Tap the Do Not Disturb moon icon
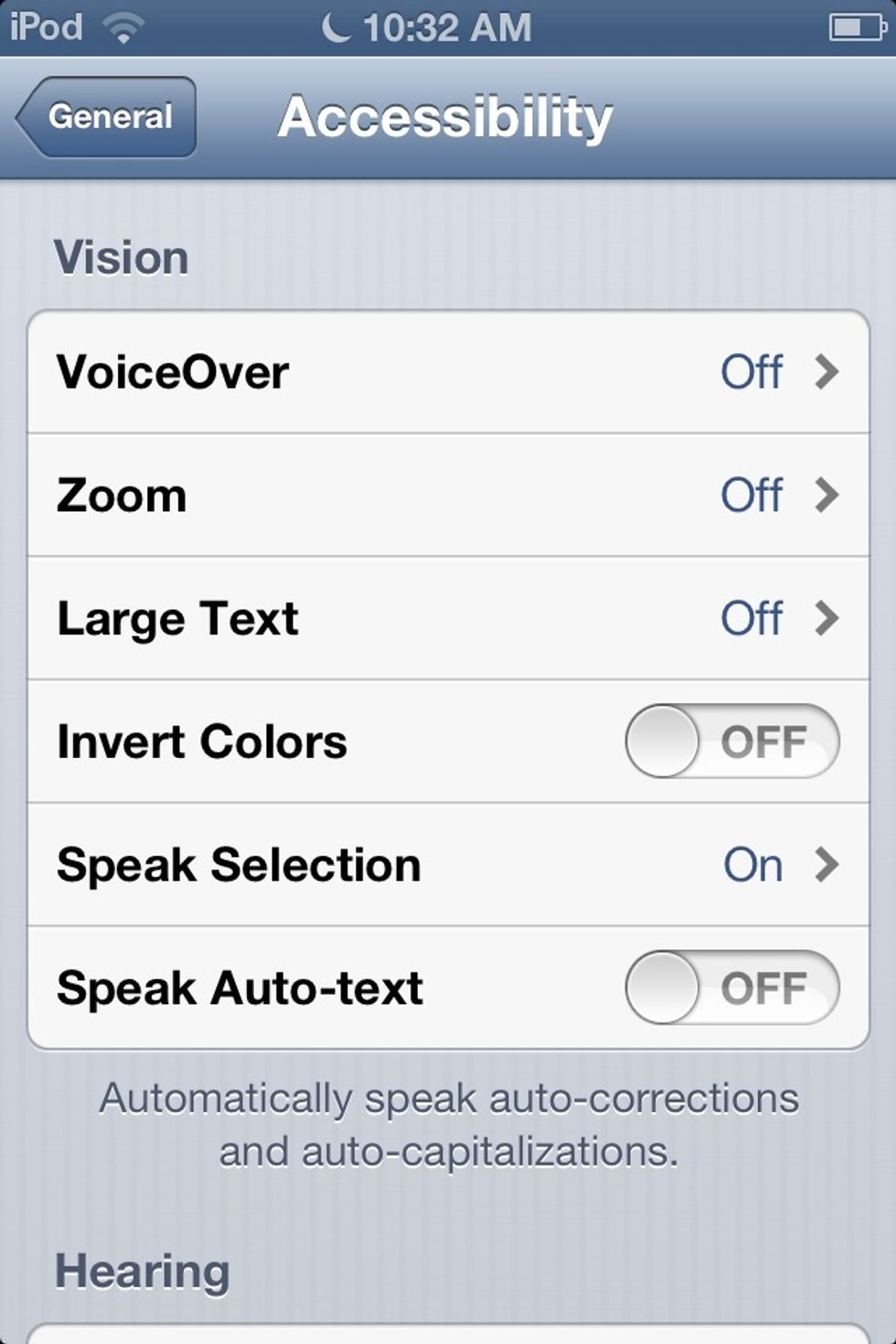The image size is (896, 1344). click(336, 26)
